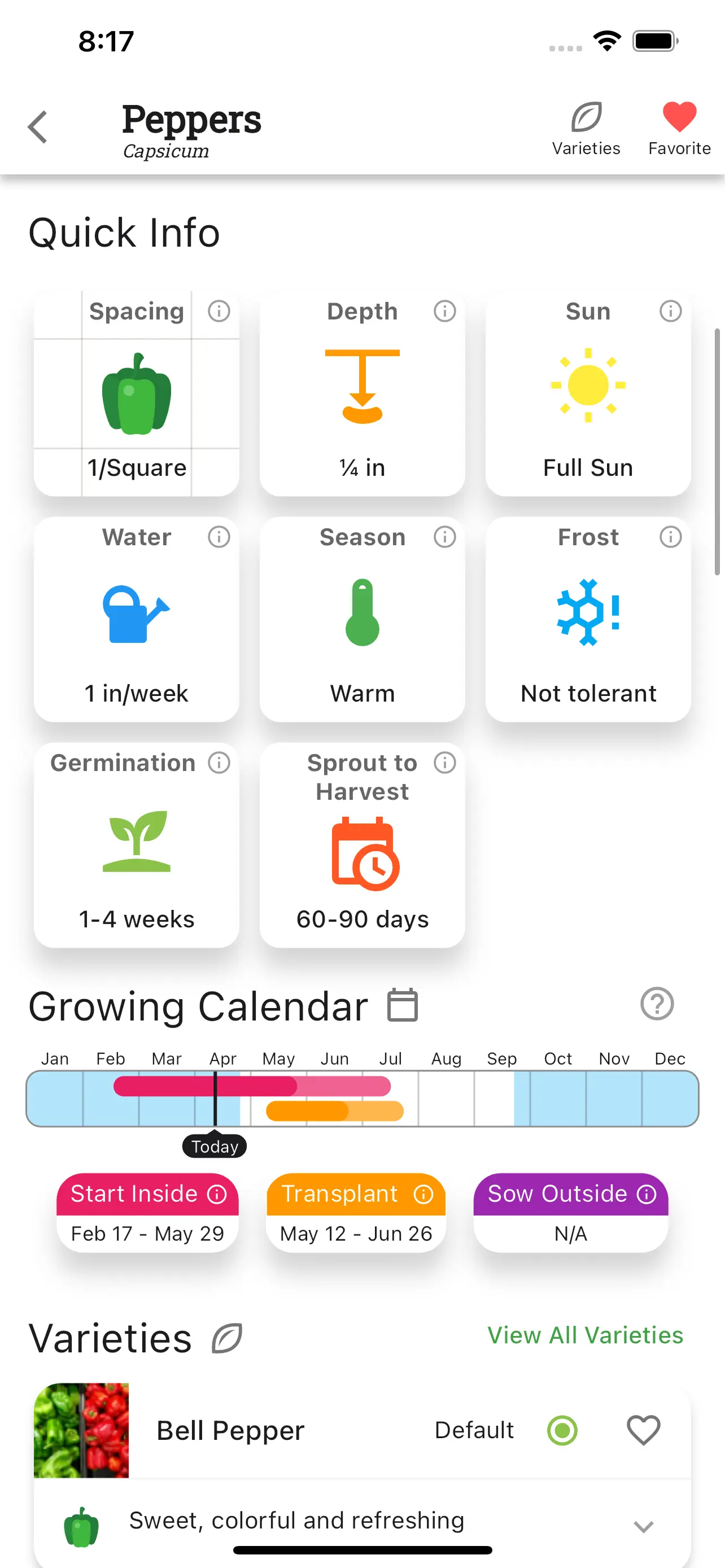The image size is (725, 1568).
Task: Select Bell Pepper as default variety
Action: coord(562,1430)
